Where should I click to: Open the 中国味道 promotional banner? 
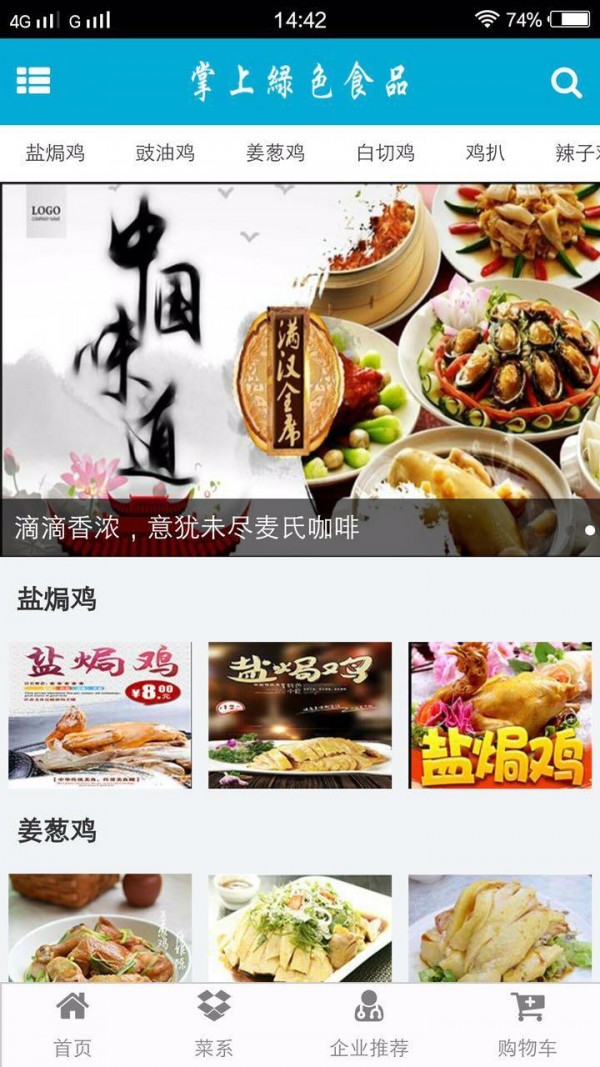pyautogui.click(x=300, y=369)
